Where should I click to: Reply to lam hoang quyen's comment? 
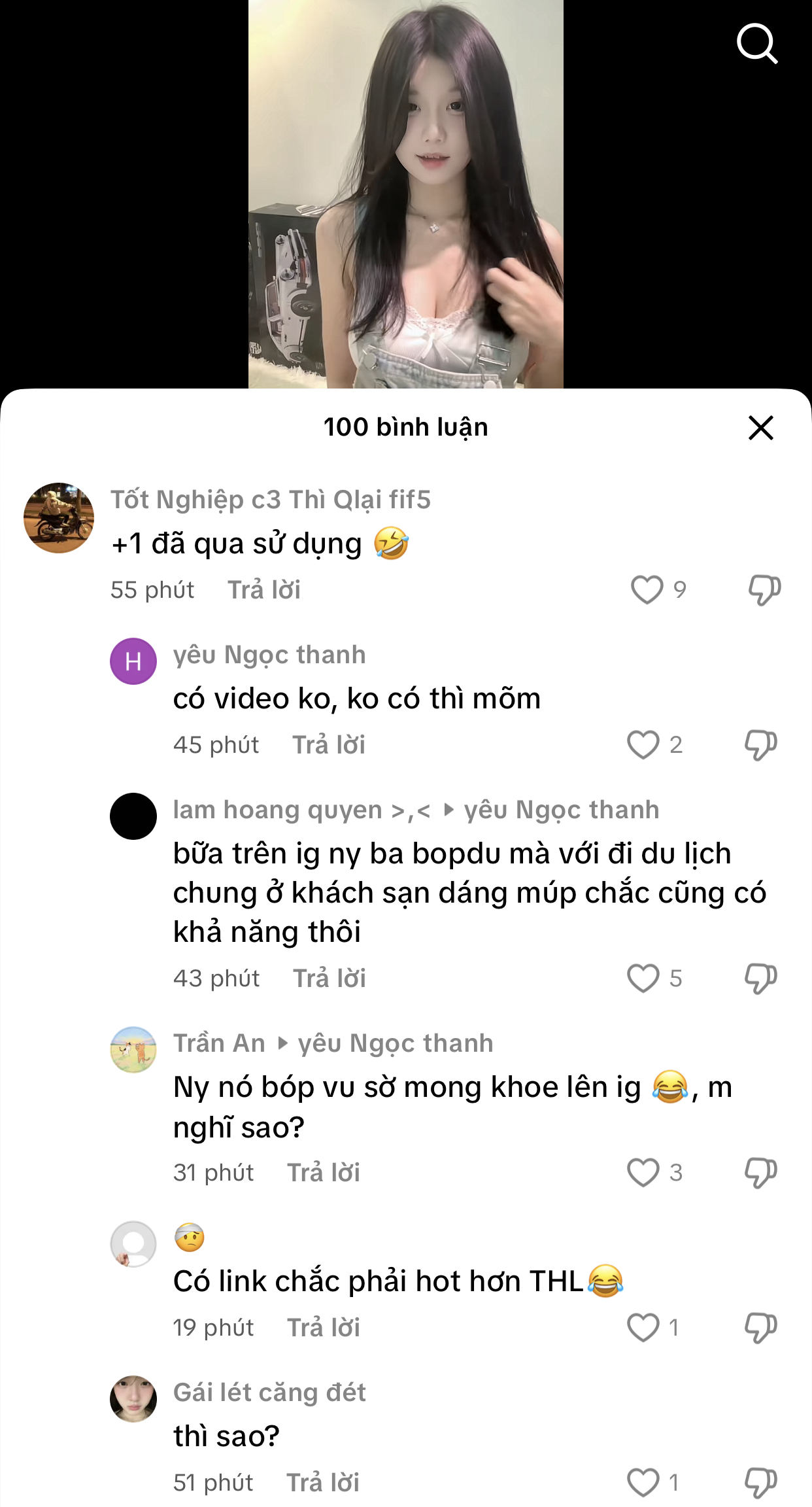point(329,979)
